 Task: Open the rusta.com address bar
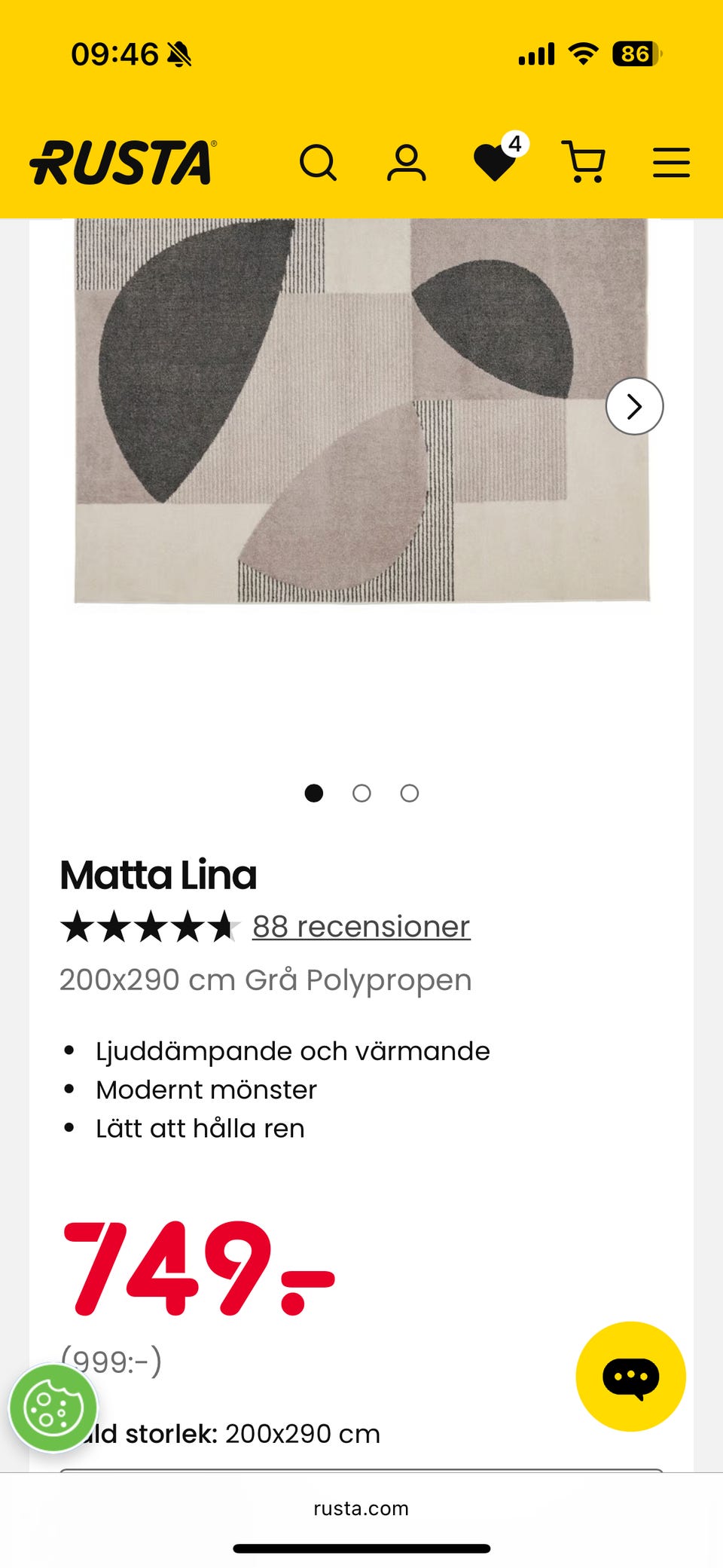(361, 1508)
